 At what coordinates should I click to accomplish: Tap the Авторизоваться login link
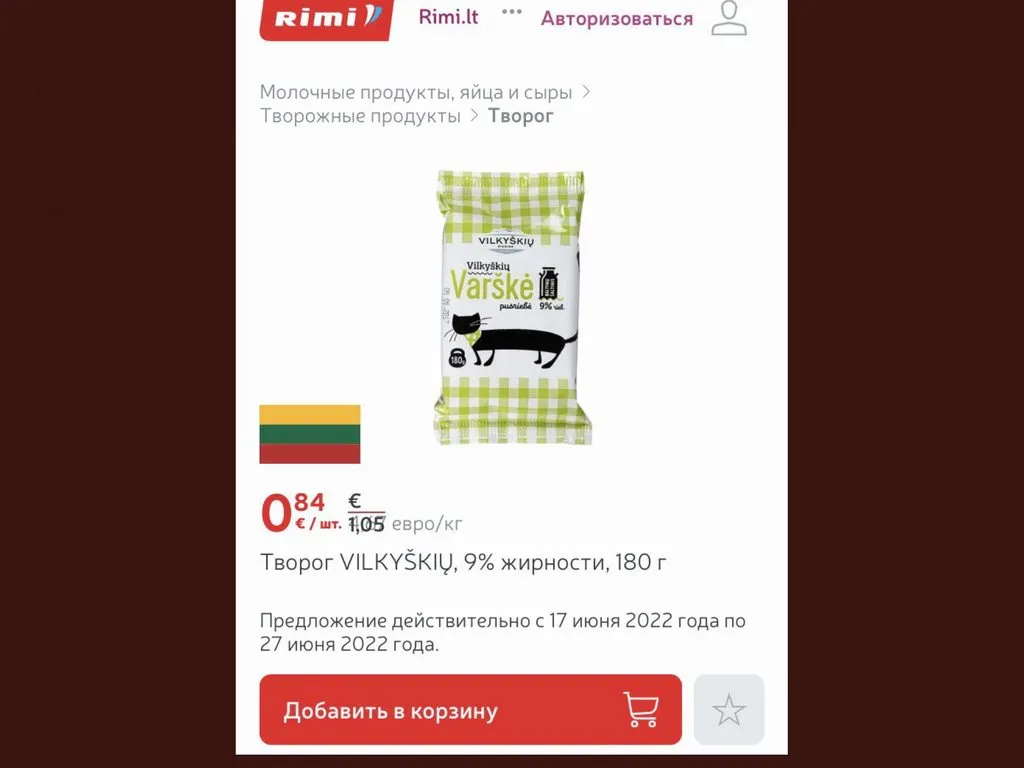click(x=616, y=18)
